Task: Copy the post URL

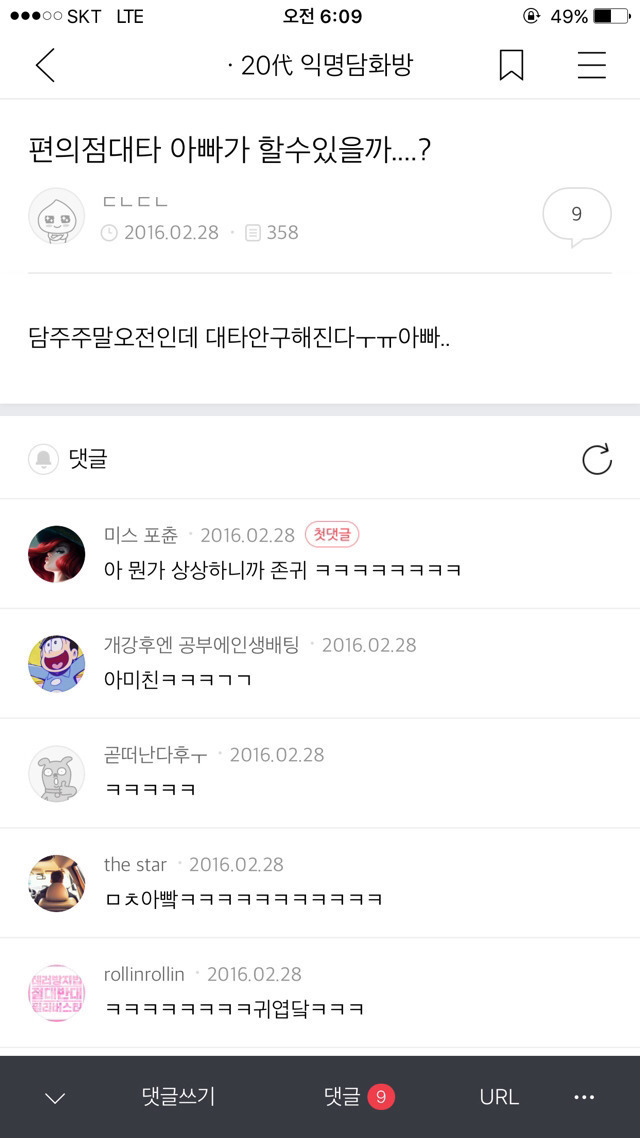Action: 498,1096
